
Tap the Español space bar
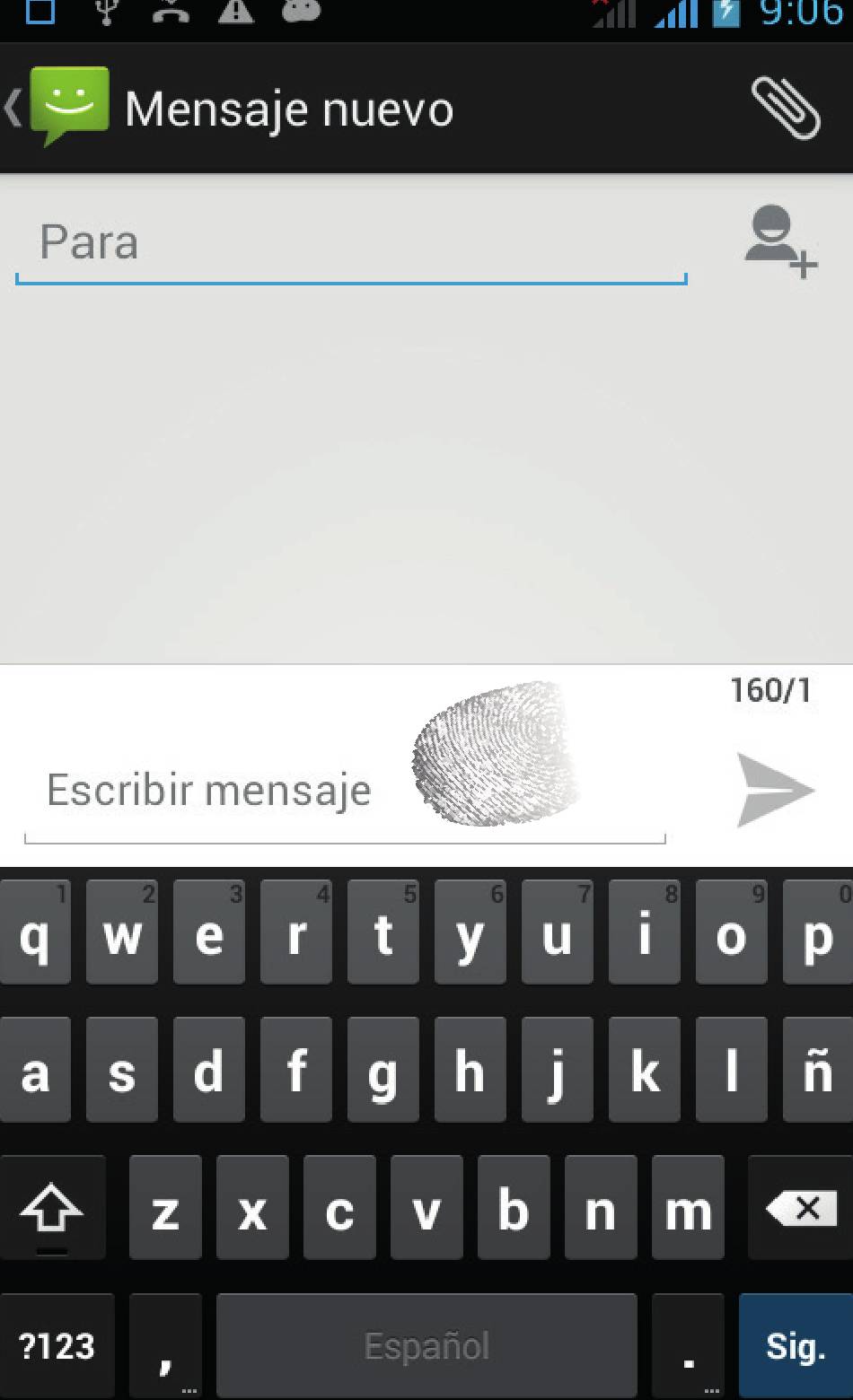426,1345
